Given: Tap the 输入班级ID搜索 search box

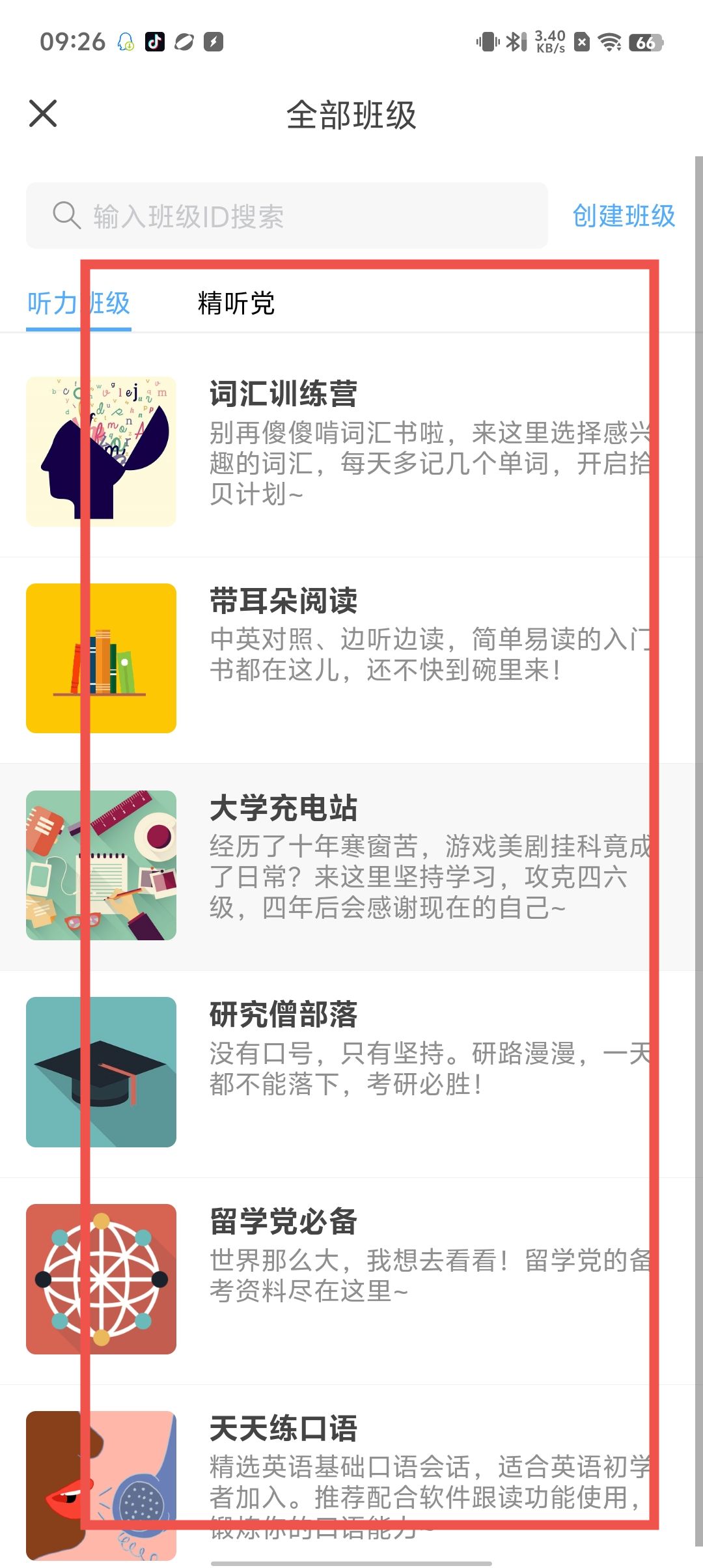Looking at the screenshot, I should 286,216.
